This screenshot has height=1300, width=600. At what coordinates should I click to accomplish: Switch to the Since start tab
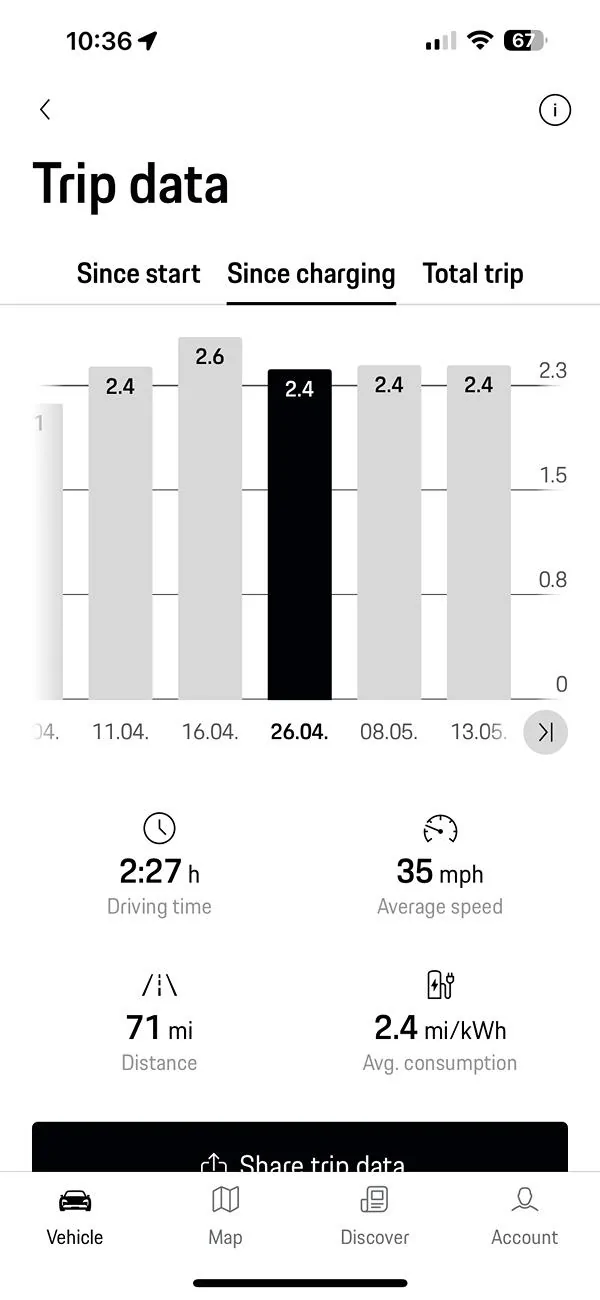[x=138, y=274]
